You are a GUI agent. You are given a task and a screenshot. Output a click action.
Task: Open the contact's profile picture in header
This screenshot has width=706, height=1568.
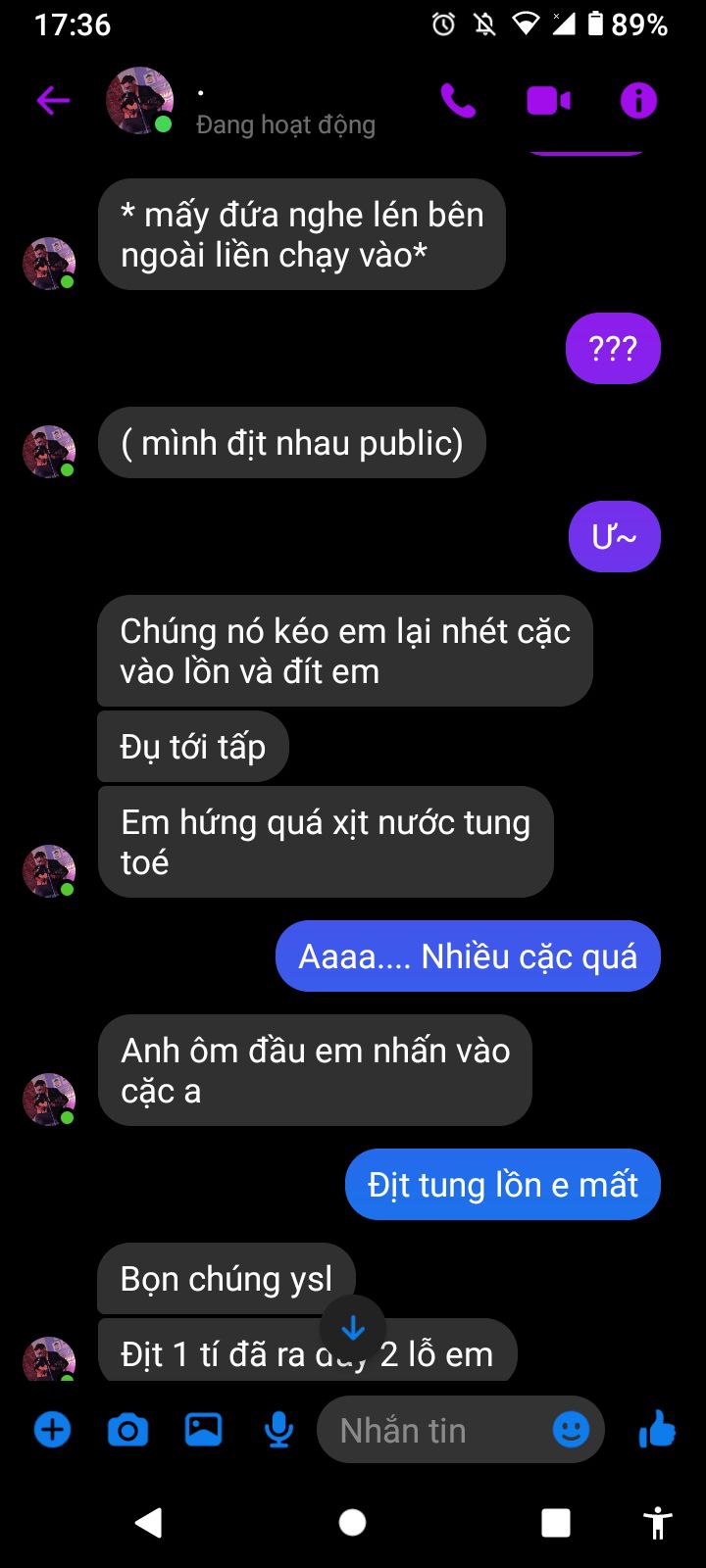pos(139,100)
